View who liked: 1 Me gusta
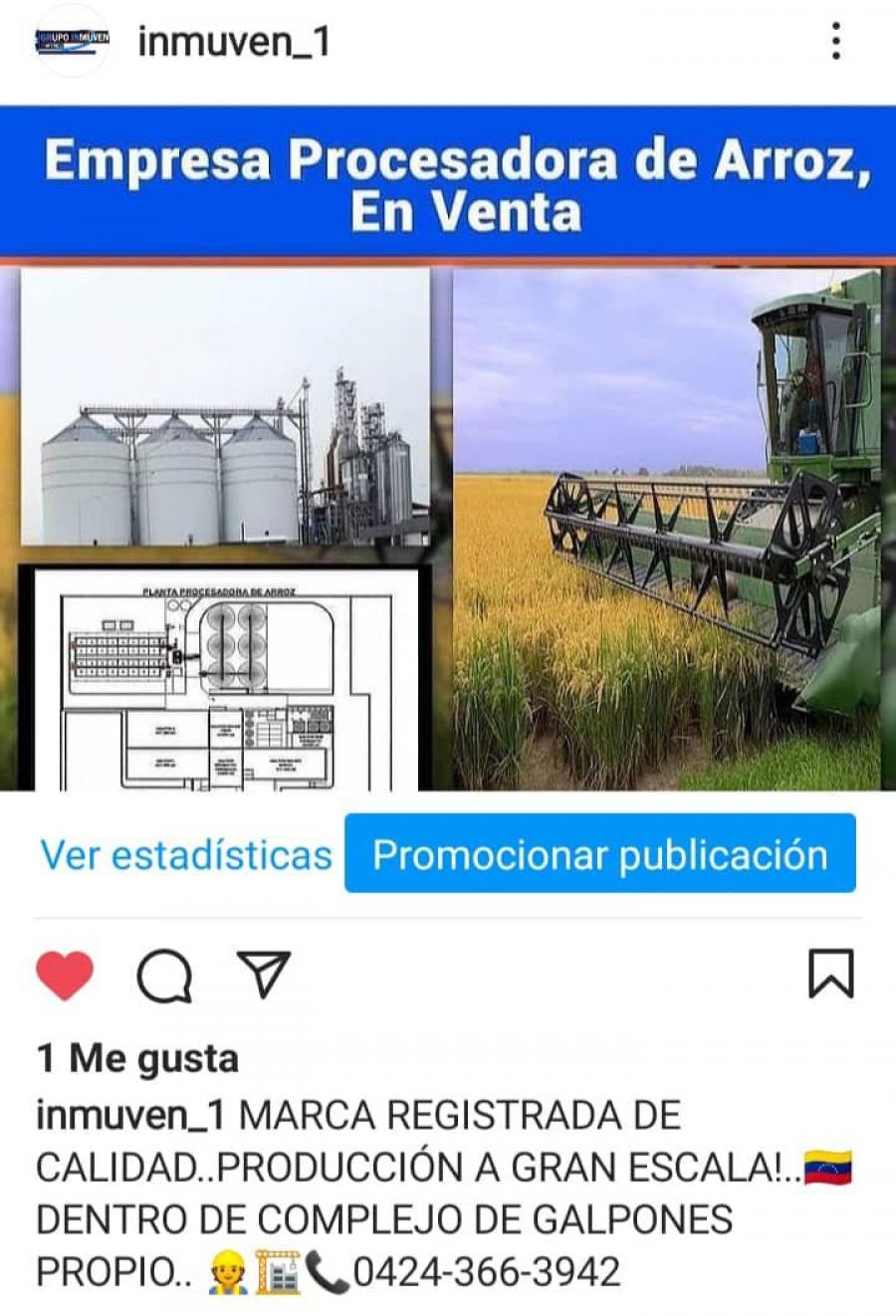 tap(137, 1058)
